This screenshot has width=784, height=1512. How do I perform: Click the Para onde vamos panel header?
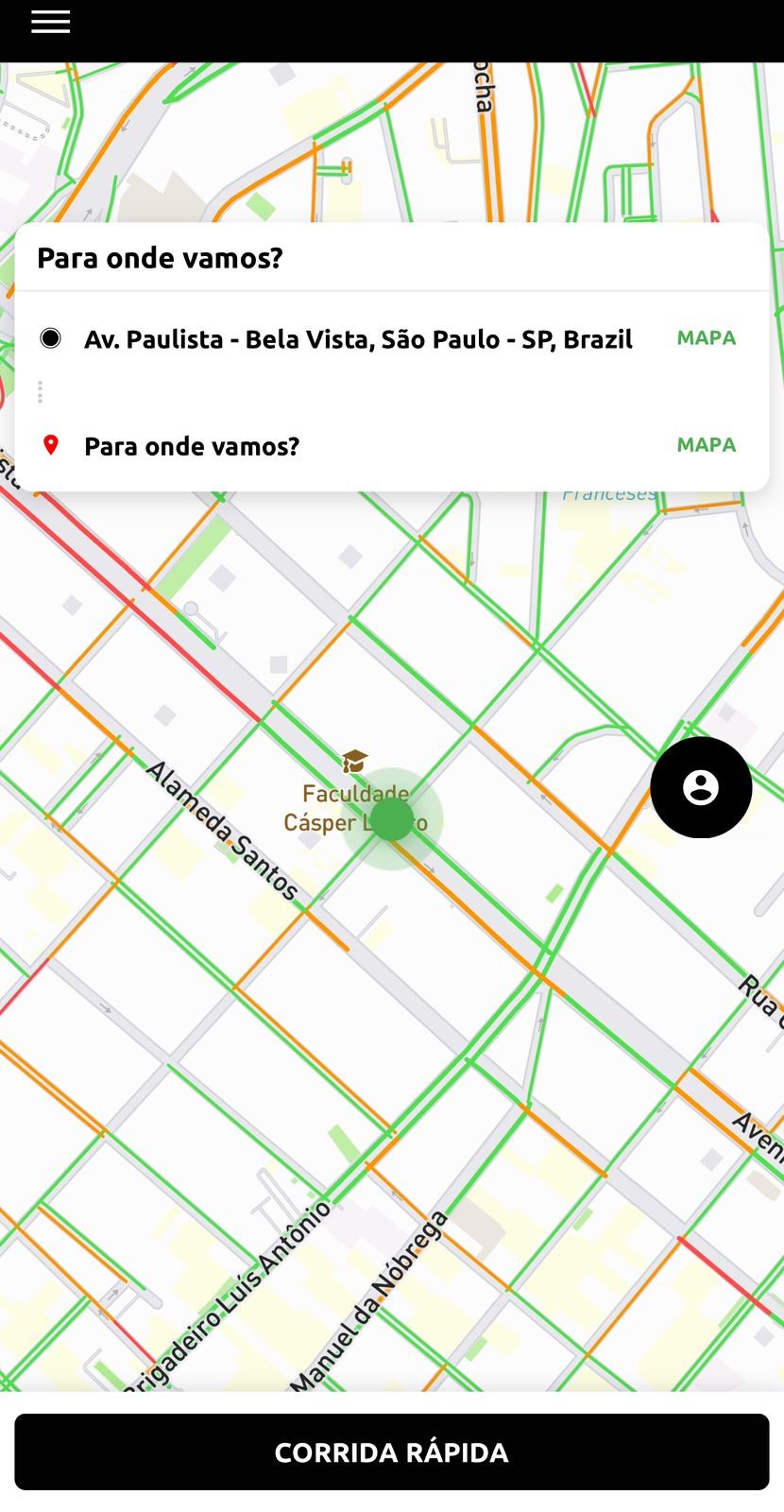coord(161,257)
